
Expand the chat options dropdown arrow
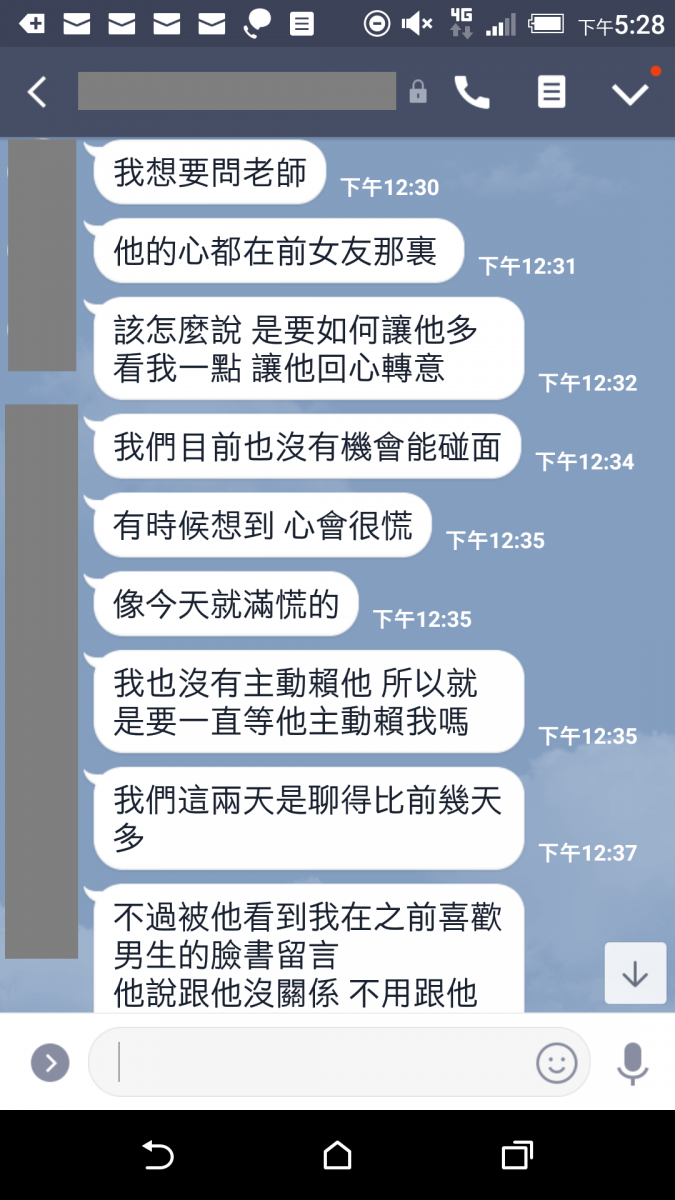tap(630, 93)
